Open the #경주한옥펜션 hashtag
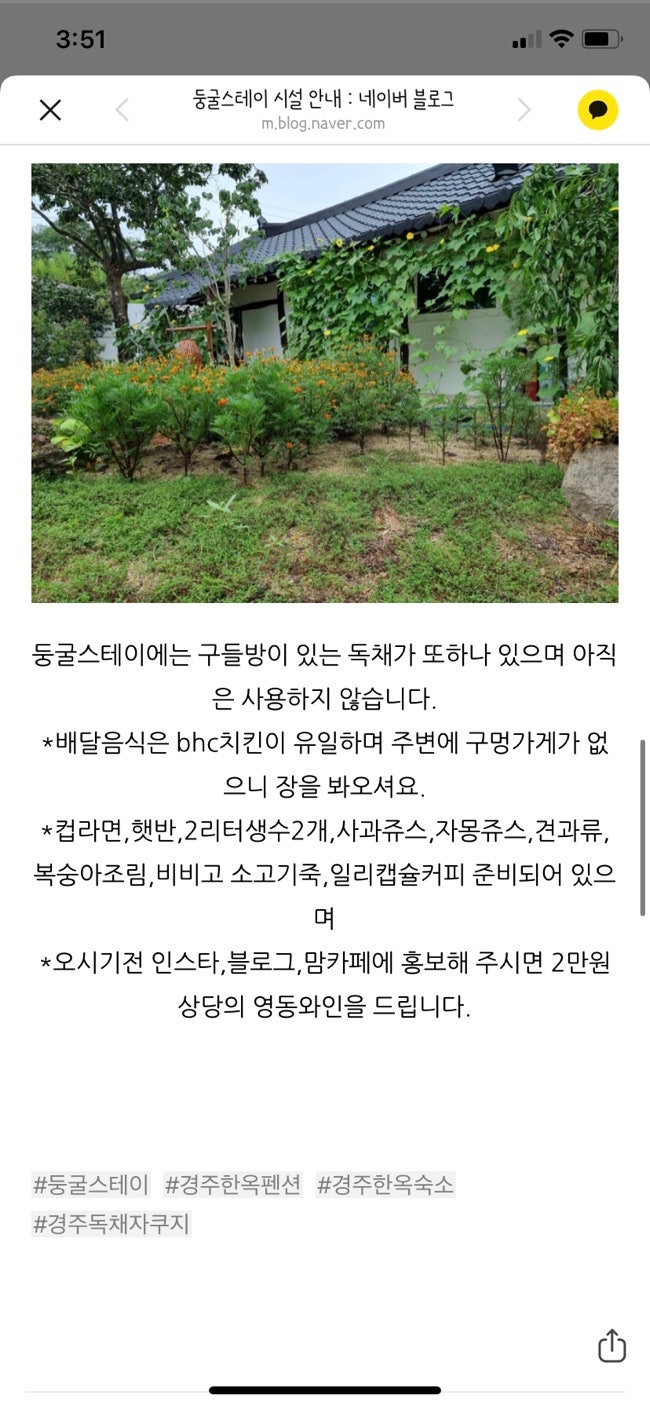Screen dimensions: 650x1407 point(233,1185)
